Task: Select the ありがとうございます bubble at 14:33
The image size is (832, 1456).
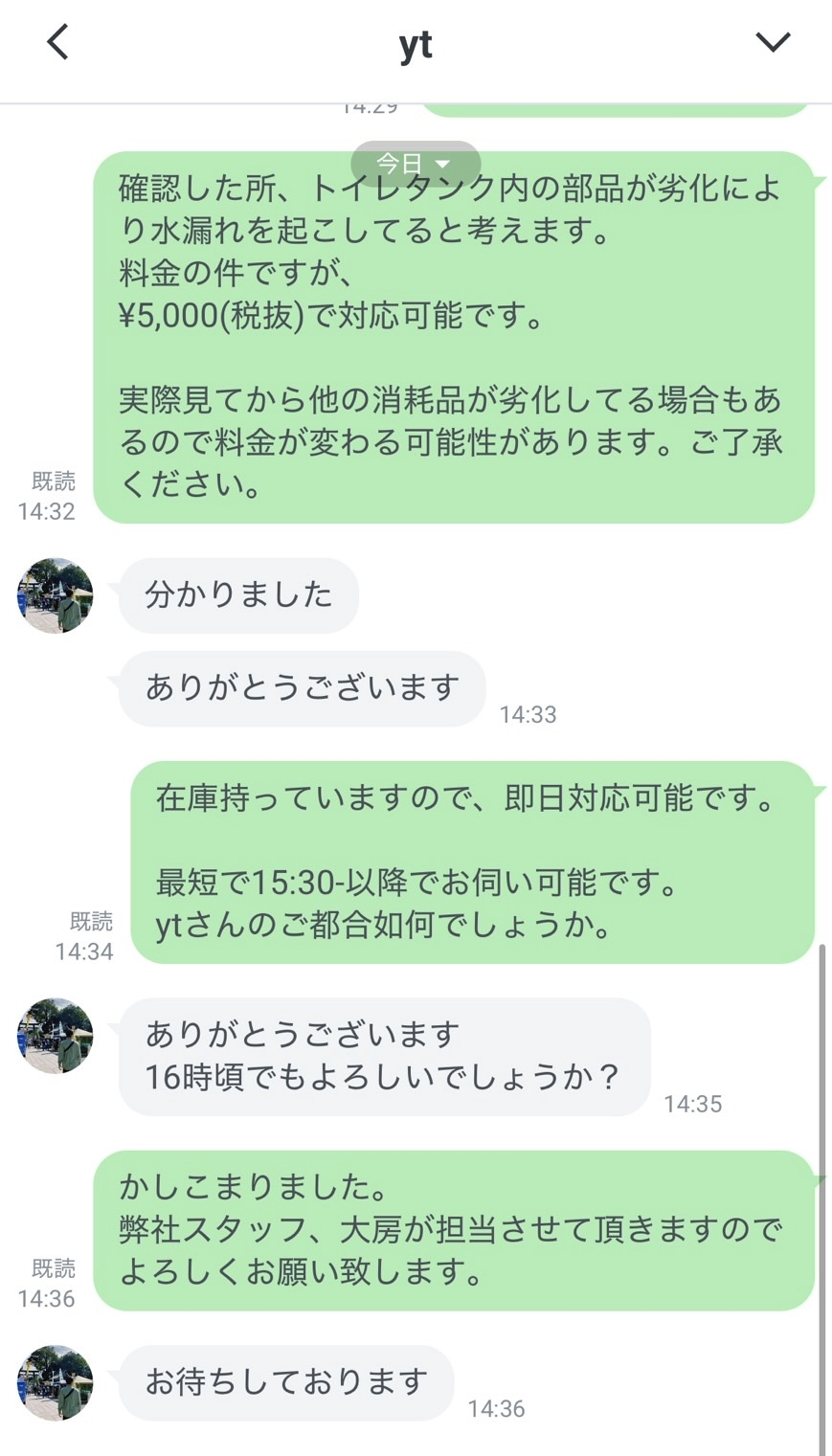Action: pyautogui.click(x=302, y=689)
